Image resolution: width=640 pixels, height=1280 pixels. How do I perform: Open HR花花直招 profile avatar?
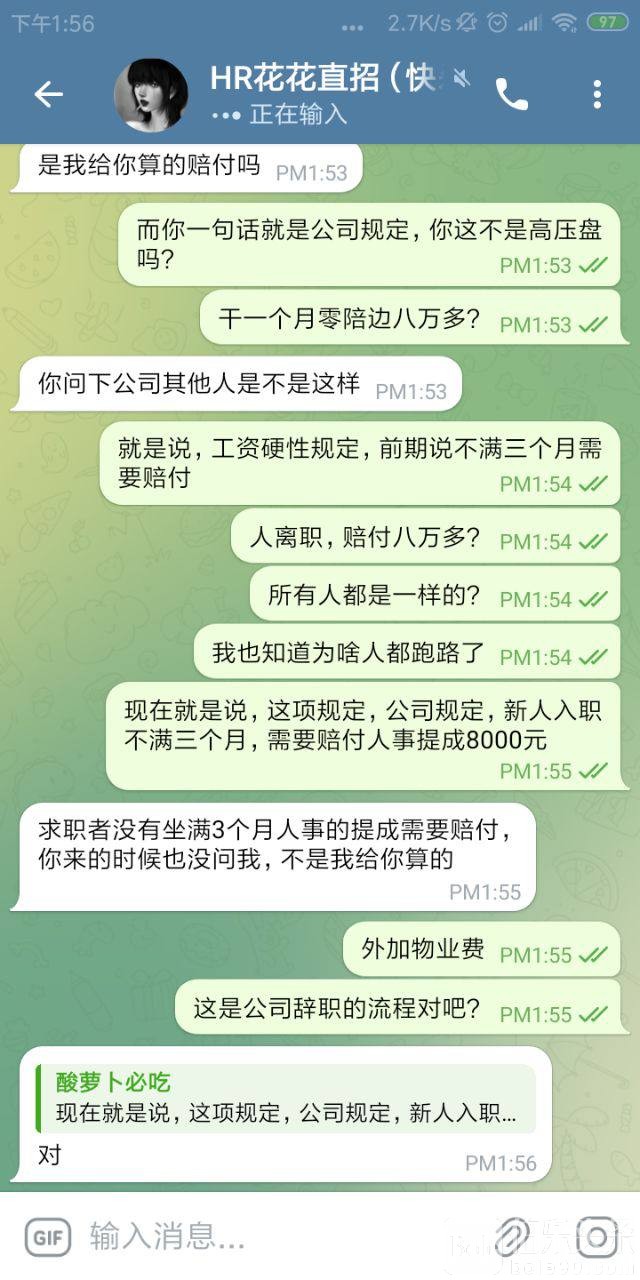coord(151,95)
